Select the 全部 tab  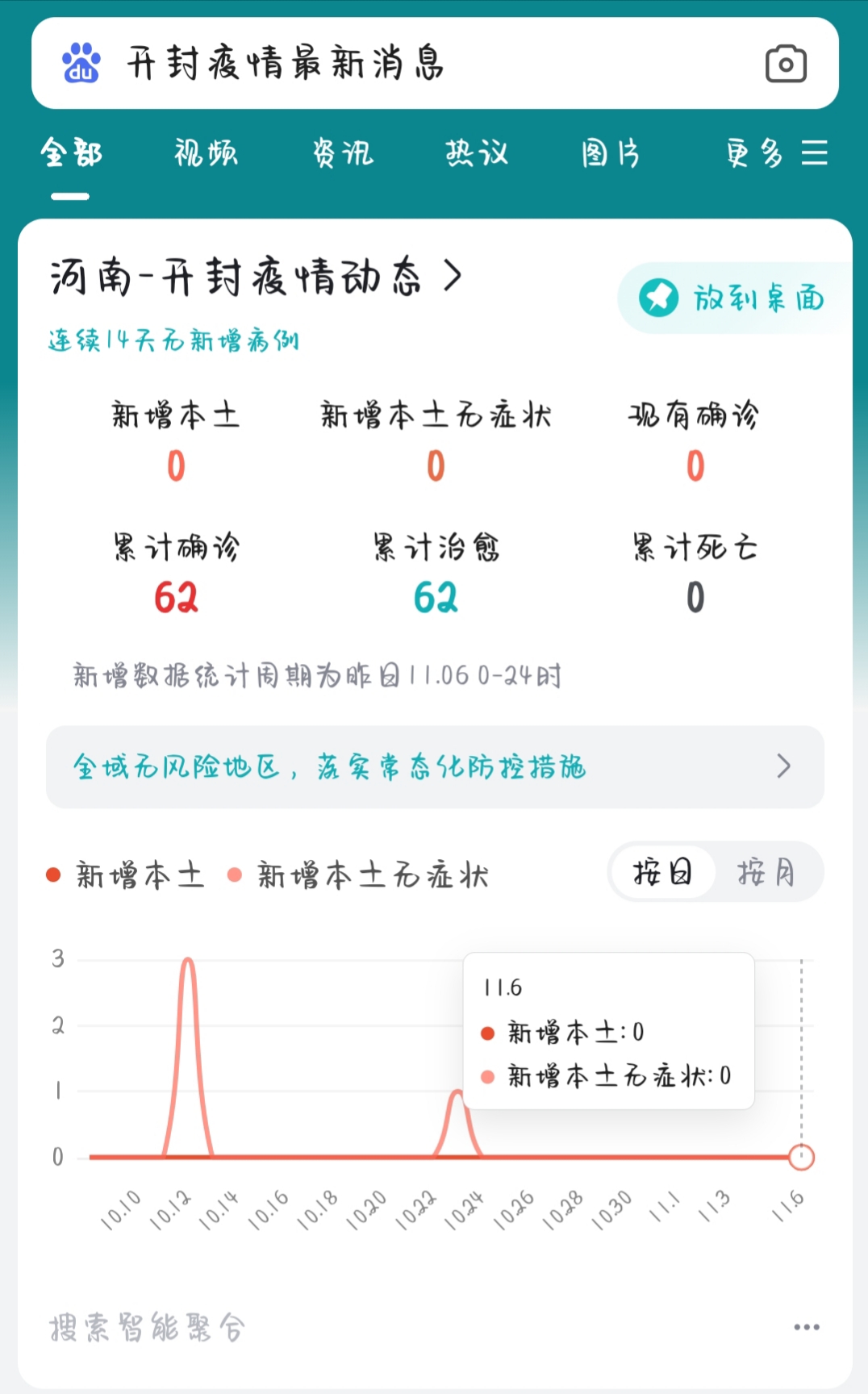point(71,152)
